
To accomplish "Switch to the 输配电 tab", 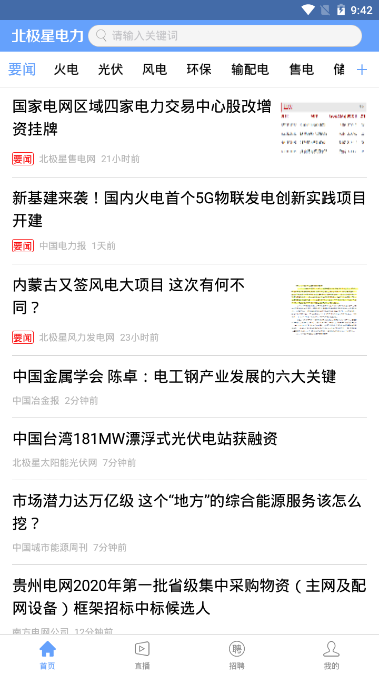I will coord(250,69).
